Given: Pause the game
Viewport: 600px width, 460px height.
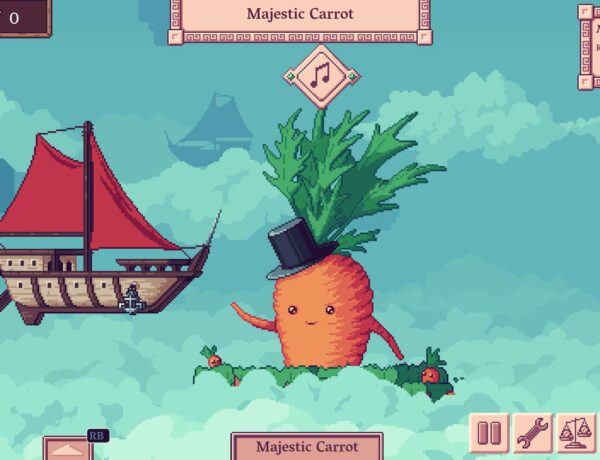Looking at the screenshot, I should [x=490, y=434].
